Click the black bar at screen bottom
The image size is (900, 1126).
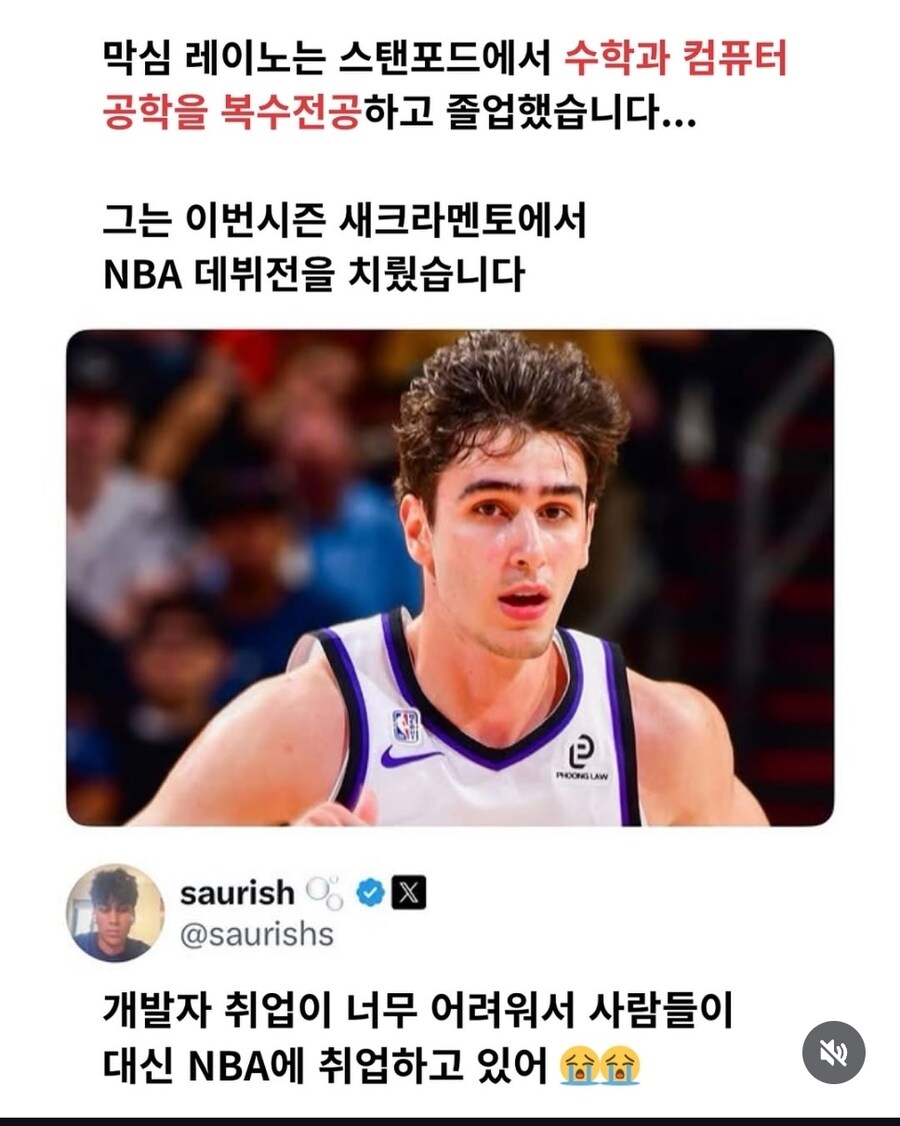(x=450, y=1121)
